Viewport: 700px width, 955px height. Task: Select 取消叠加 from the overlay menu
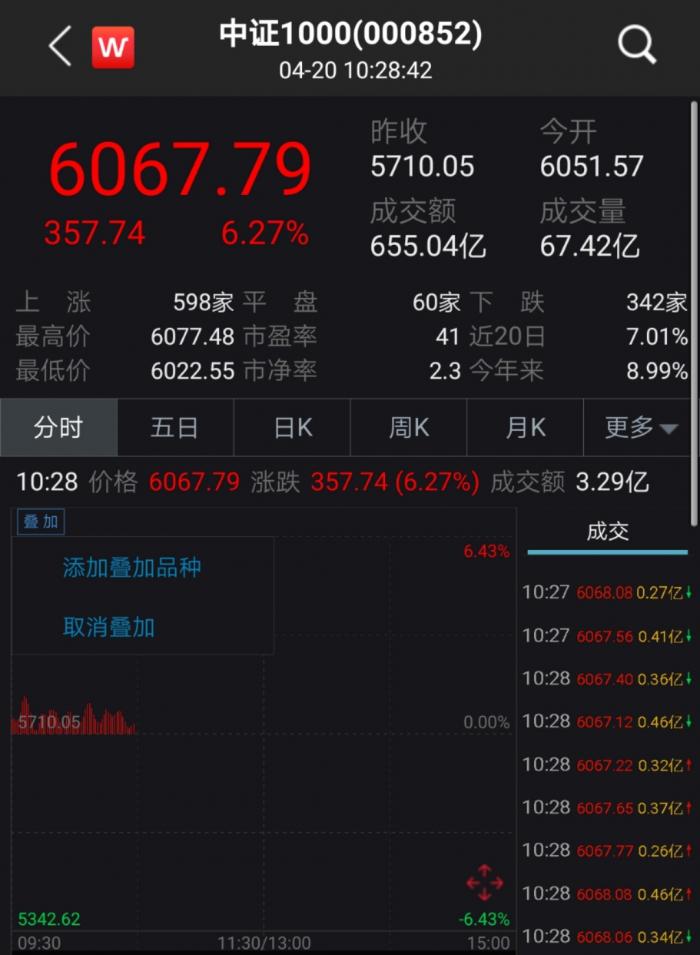109,628
